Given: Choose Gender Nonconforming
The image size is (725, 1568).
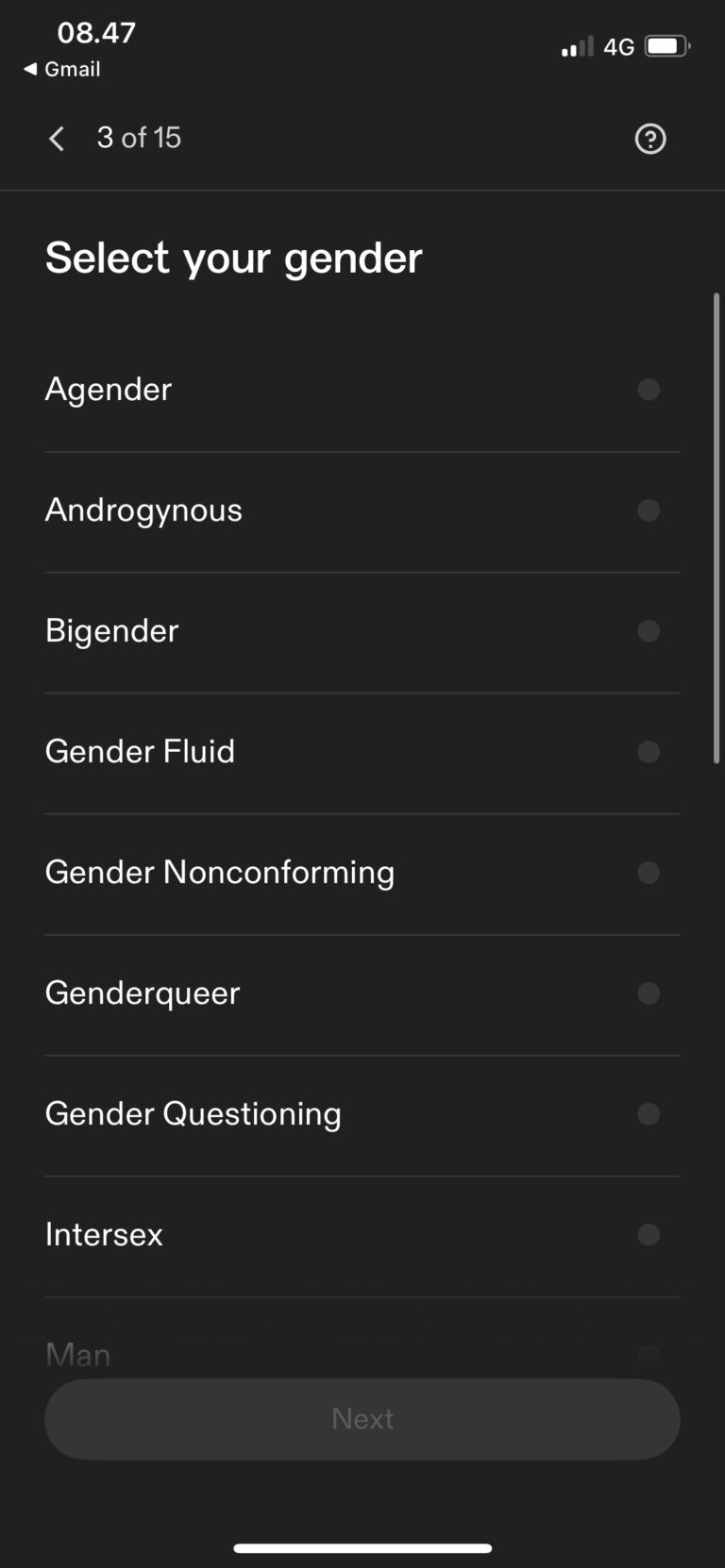Looking at the screenshot, I should (362, 874).
